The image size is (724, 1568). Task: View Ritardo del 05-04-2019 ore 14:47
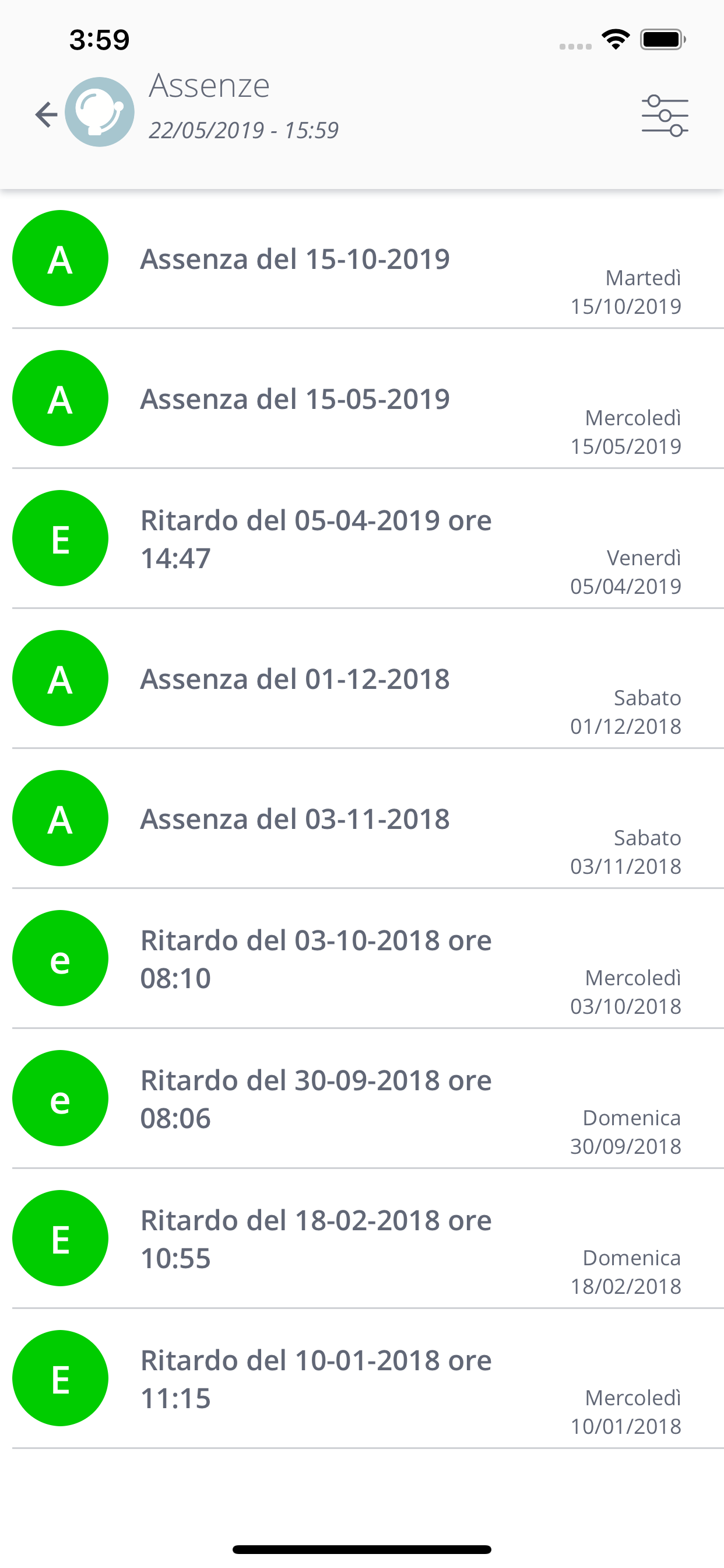pos(362,538)
